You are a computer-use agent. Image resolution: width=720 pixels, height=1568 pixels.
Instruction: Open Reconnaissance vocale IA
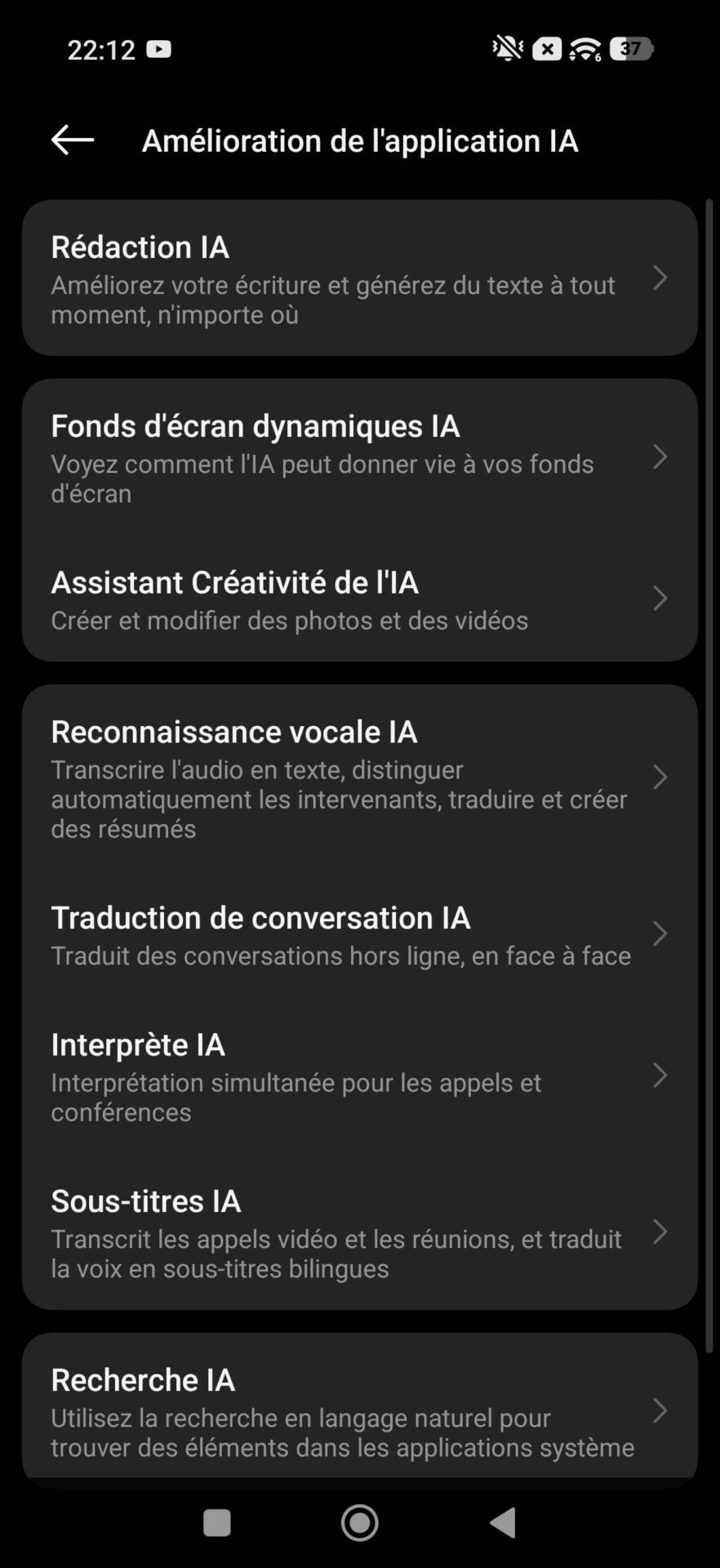click(x=359, y=777)
